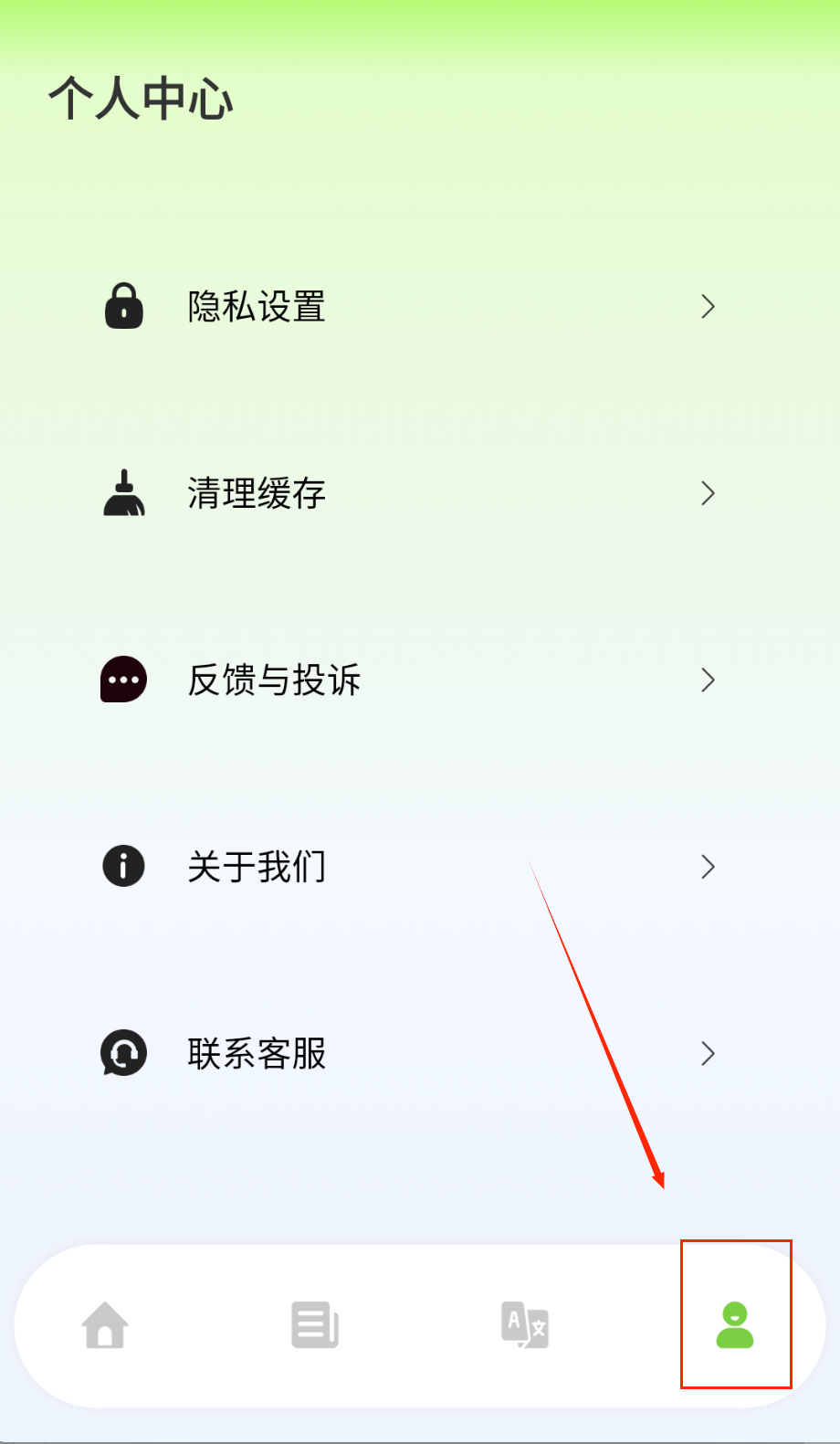
Task: Switch to the home tab
Action: tap(105, 1325)
